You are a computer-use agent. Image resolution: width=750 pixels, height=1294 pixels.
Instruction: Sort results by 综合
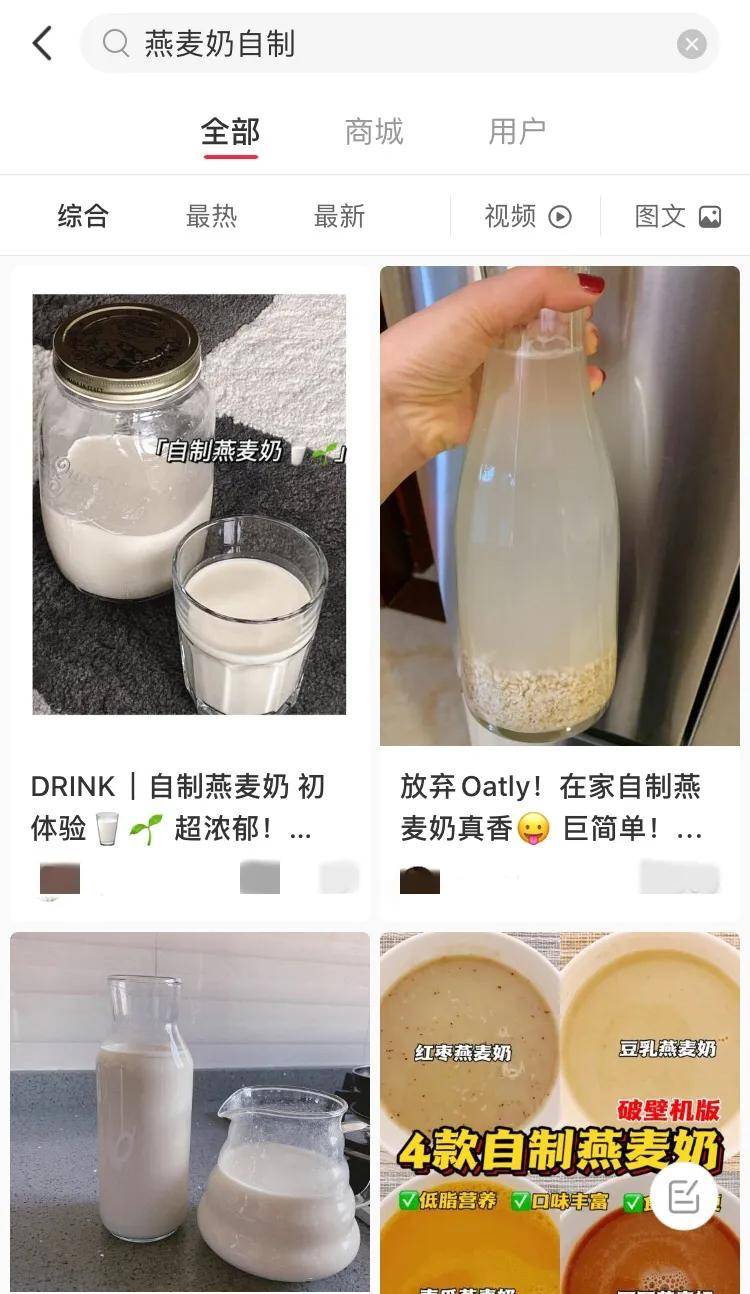coord(83,216)
